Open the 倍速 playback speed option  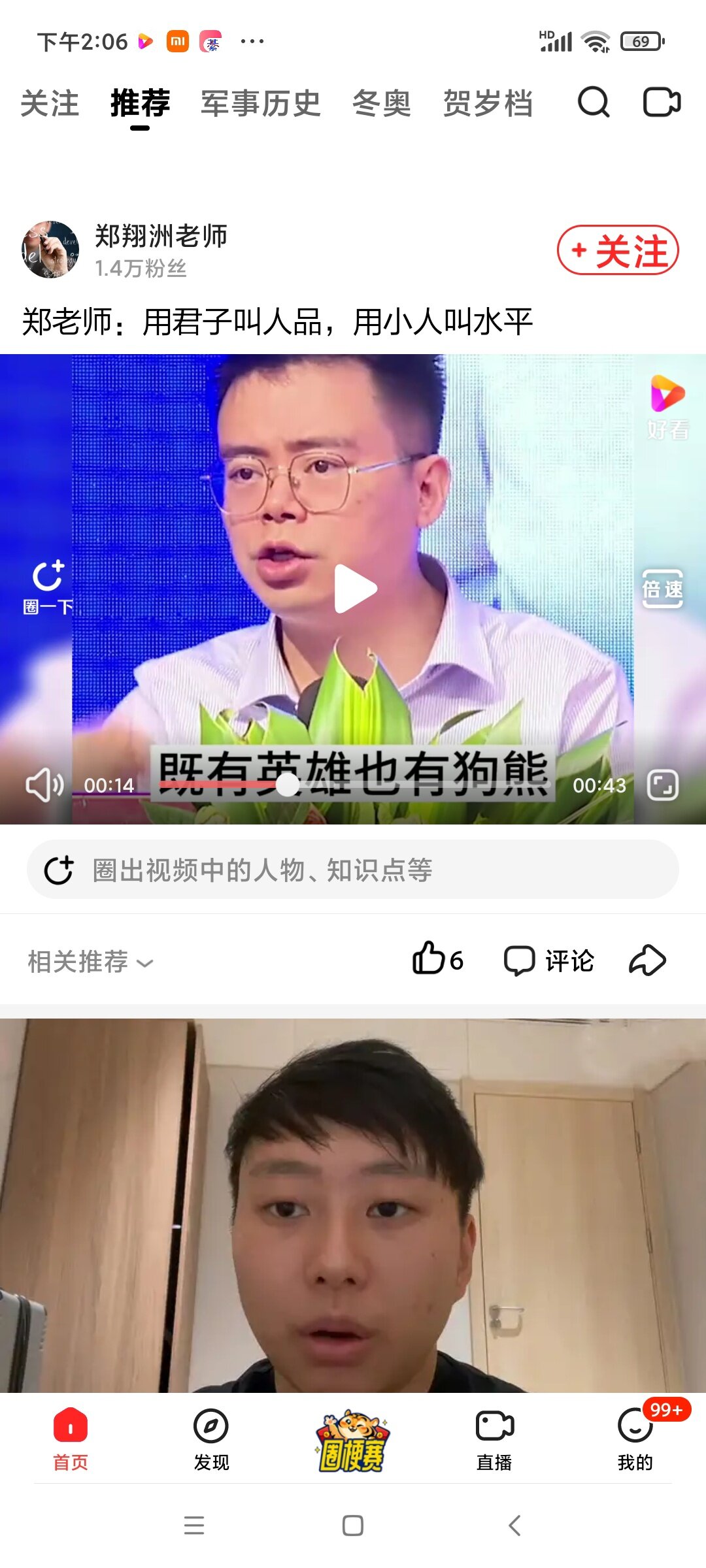pyautogui.click(x=662, y=589)
